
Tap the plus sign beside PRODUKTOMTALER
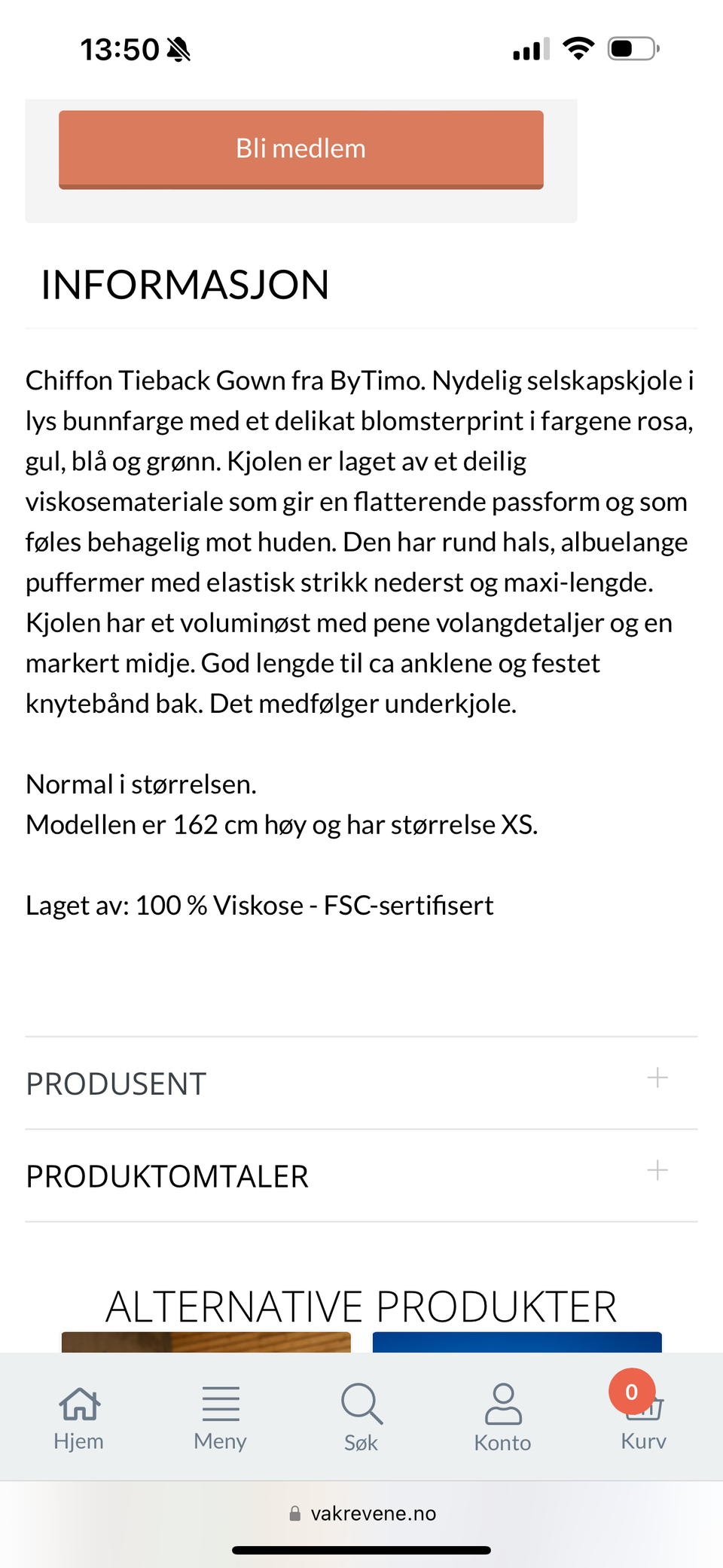(x=657, y=1171)
